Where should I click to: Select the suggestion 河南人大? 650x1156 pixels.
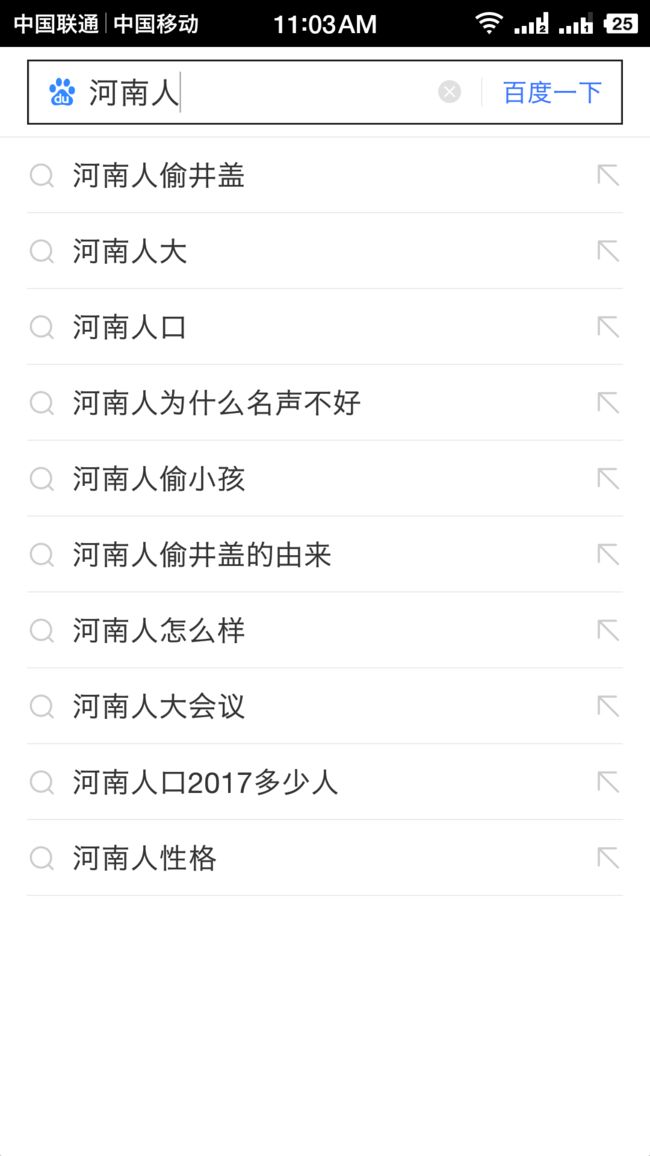pos(324,251)
